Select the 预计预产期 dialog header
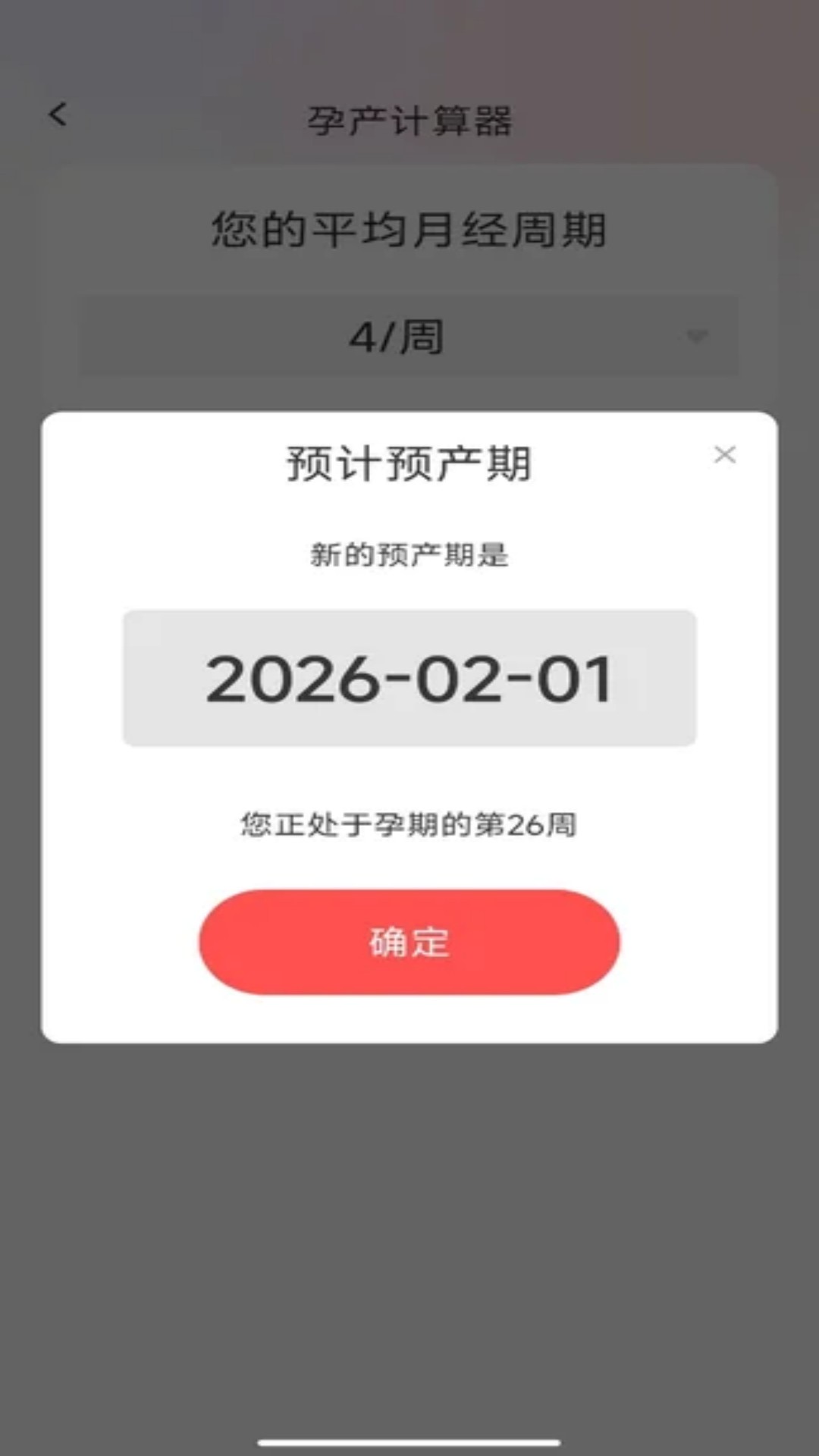Image resolution: width=819 pixels, height=1456 pixels. (x=409, y=461)
